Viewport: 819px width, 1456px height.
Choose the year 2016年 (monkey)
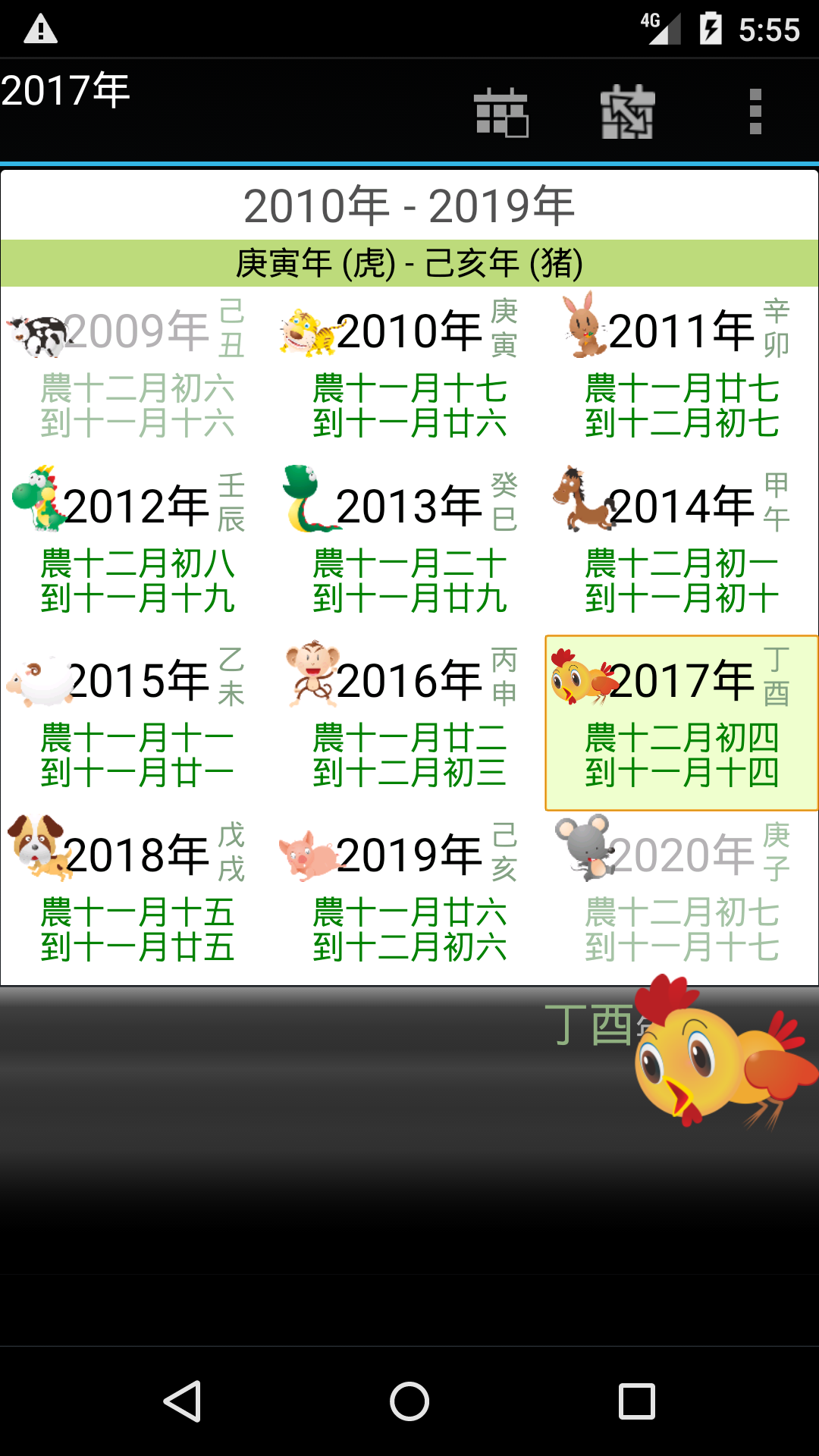click(x=409, y=723)
